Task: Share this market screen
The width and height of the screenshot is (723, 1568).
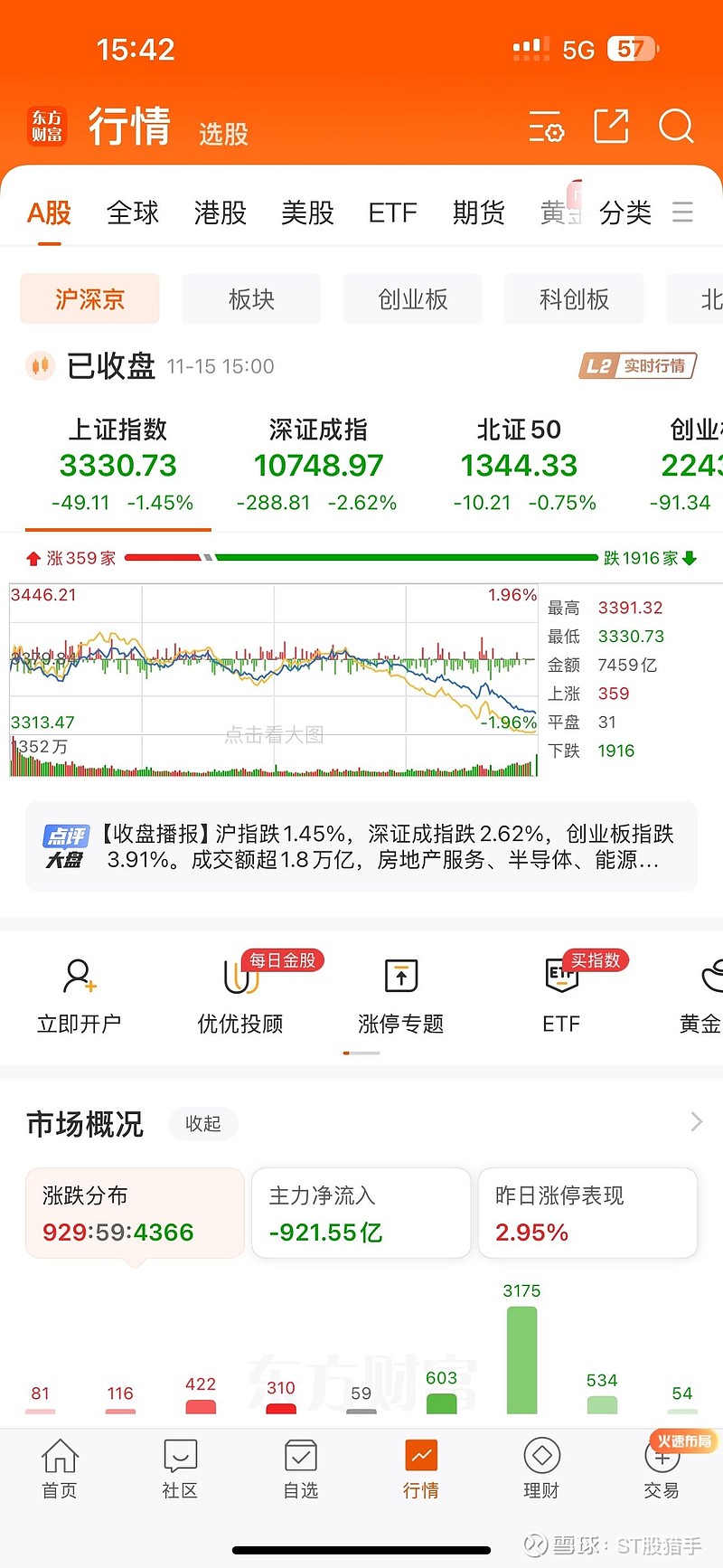Action: point(611,127)
